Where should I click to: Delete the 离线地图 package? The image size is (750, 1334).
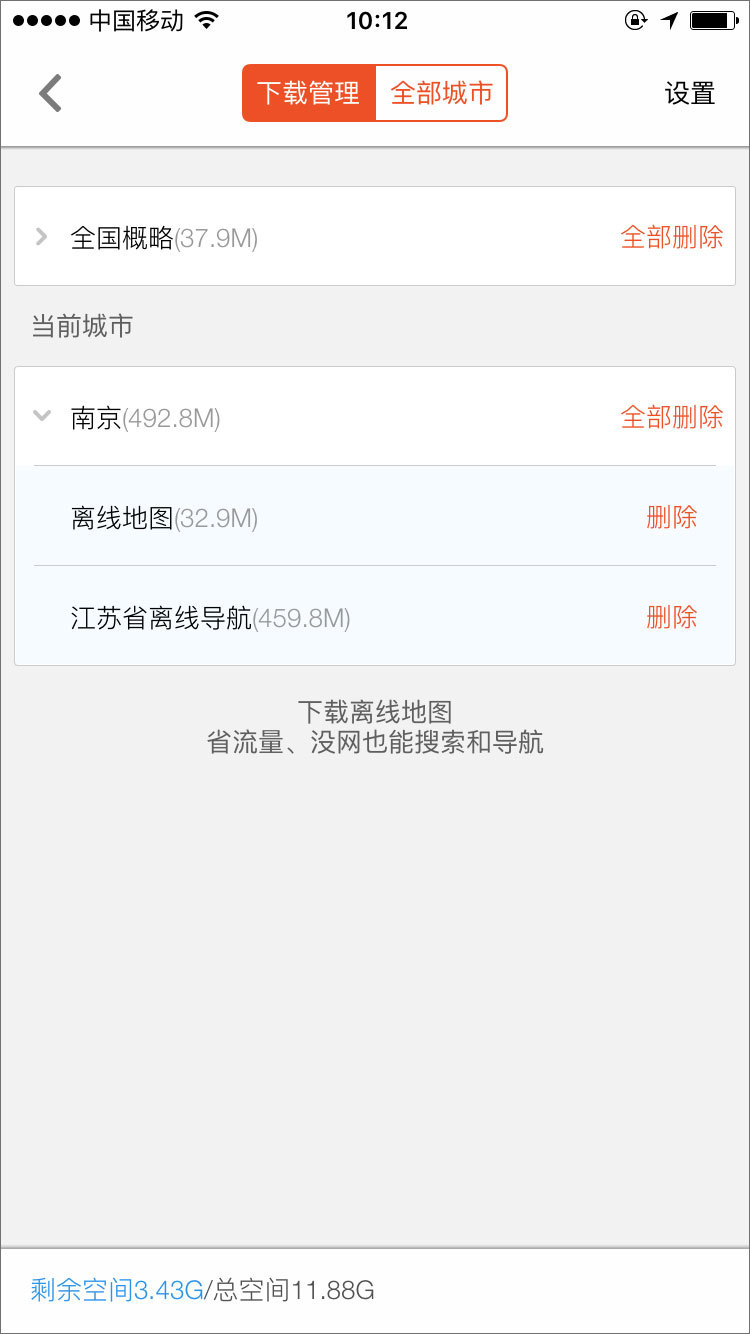[x=671, y=517]
